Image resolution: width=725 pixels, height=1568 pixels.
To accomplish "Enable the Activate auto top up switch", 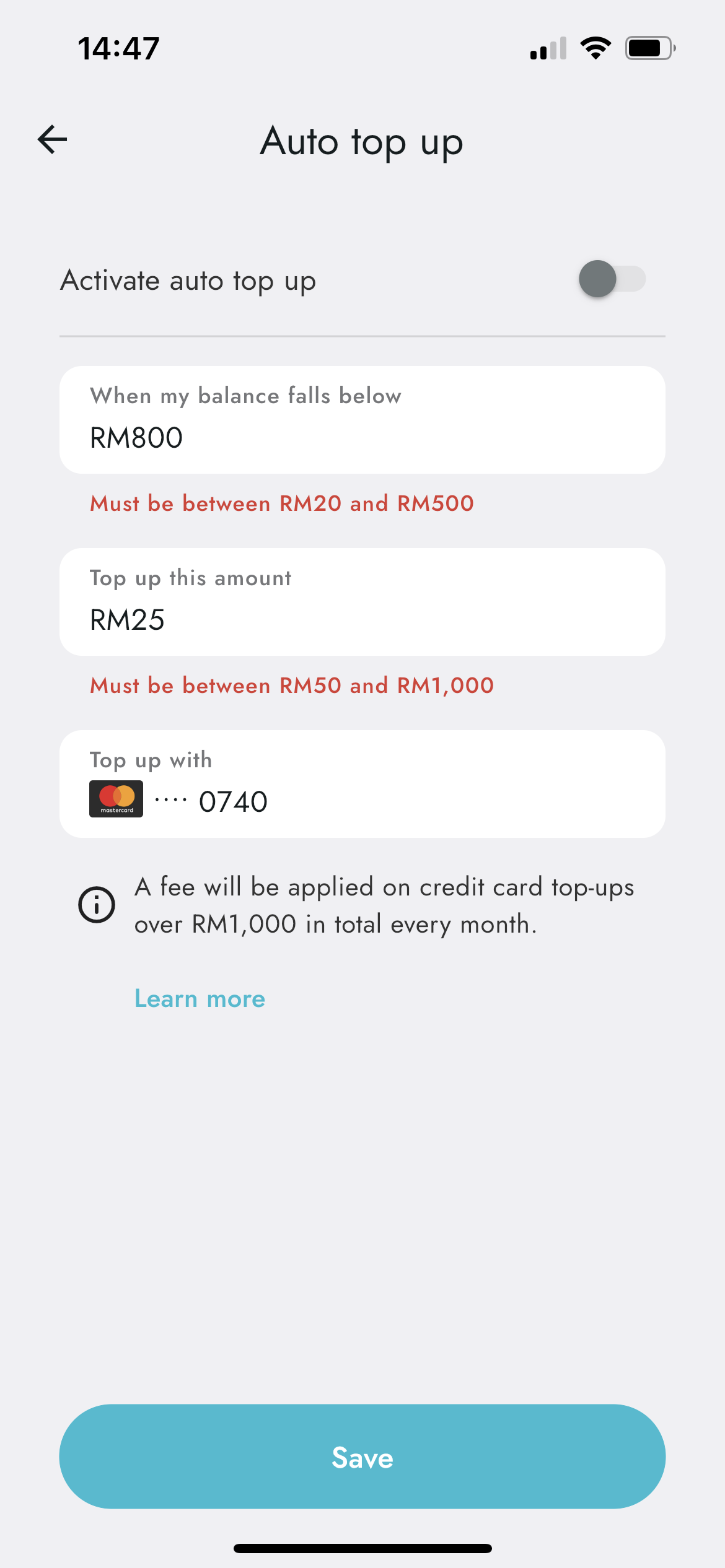I will (x=612, y=279).
